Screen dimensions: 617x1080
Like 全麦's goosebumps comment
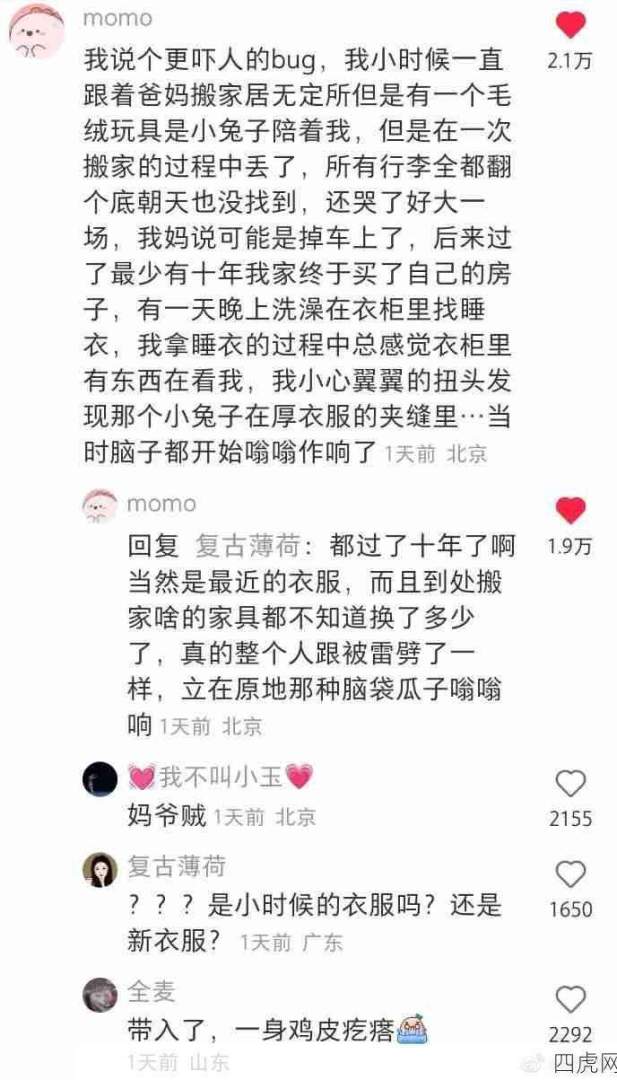tap(571, 999)
